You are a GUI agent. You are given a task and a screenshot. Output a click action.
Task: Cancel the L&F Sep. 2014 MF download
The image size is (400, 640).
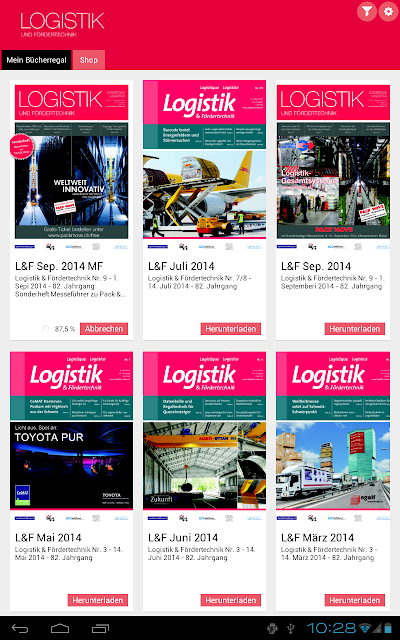pos(104,329)
